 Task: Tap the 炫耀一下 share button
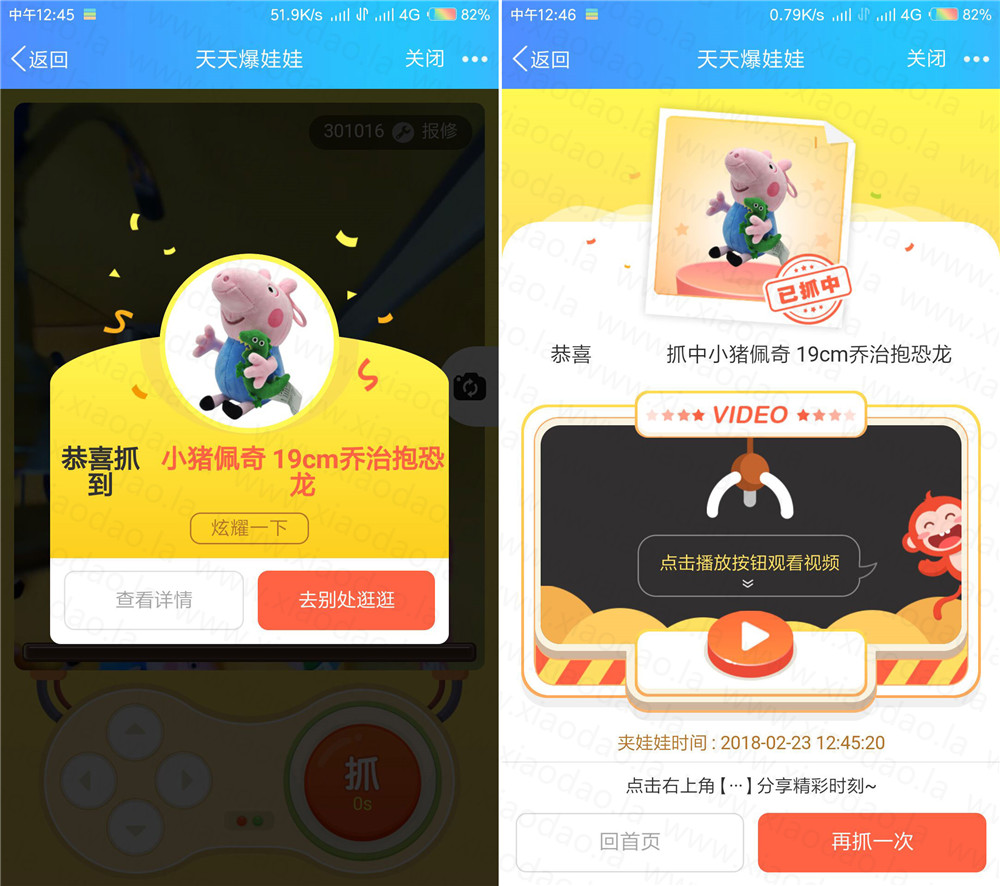pyautogui.click(x=249, y=528)
